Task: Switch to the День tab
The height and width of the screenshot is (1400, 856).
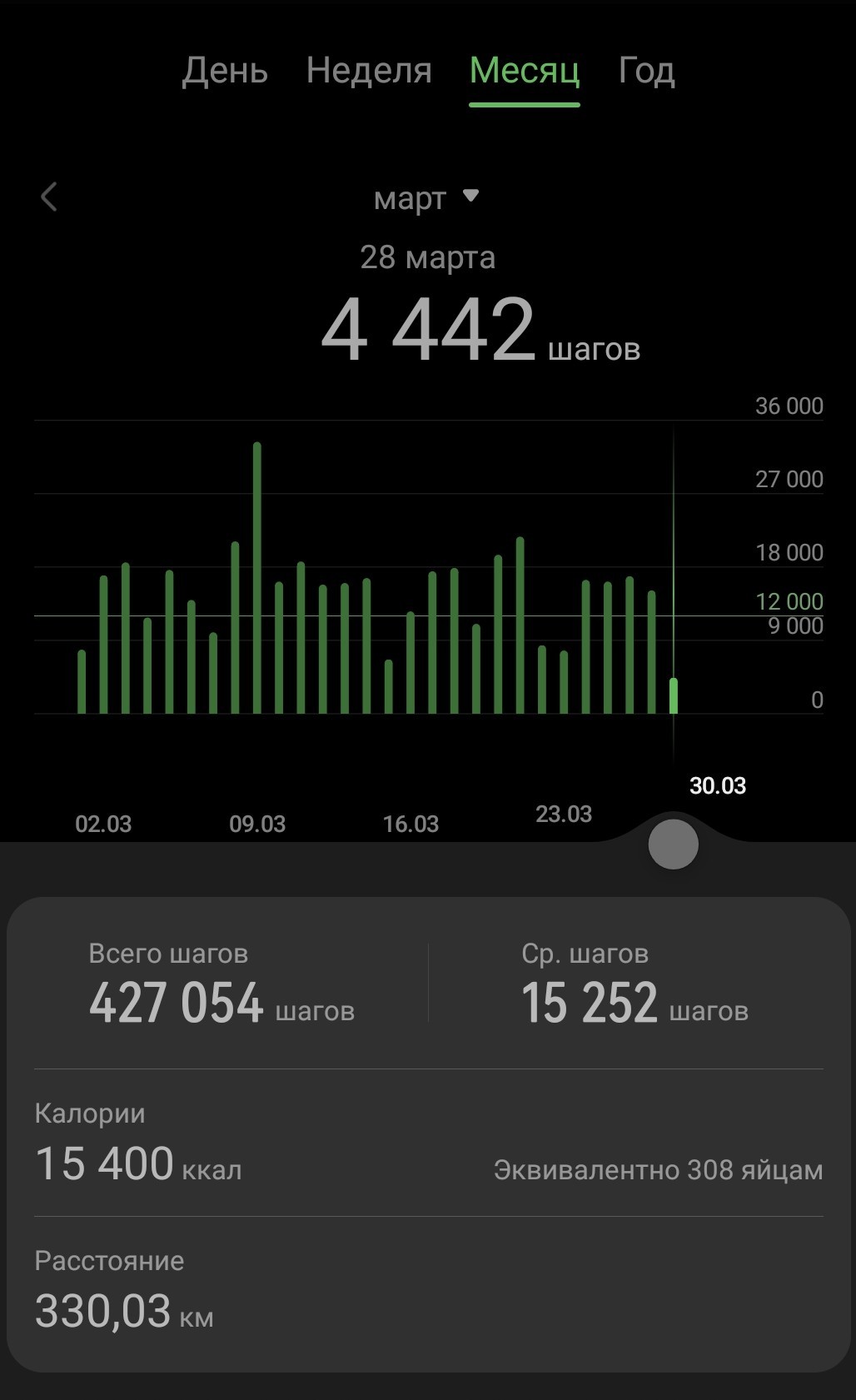Action: point(225,71)
